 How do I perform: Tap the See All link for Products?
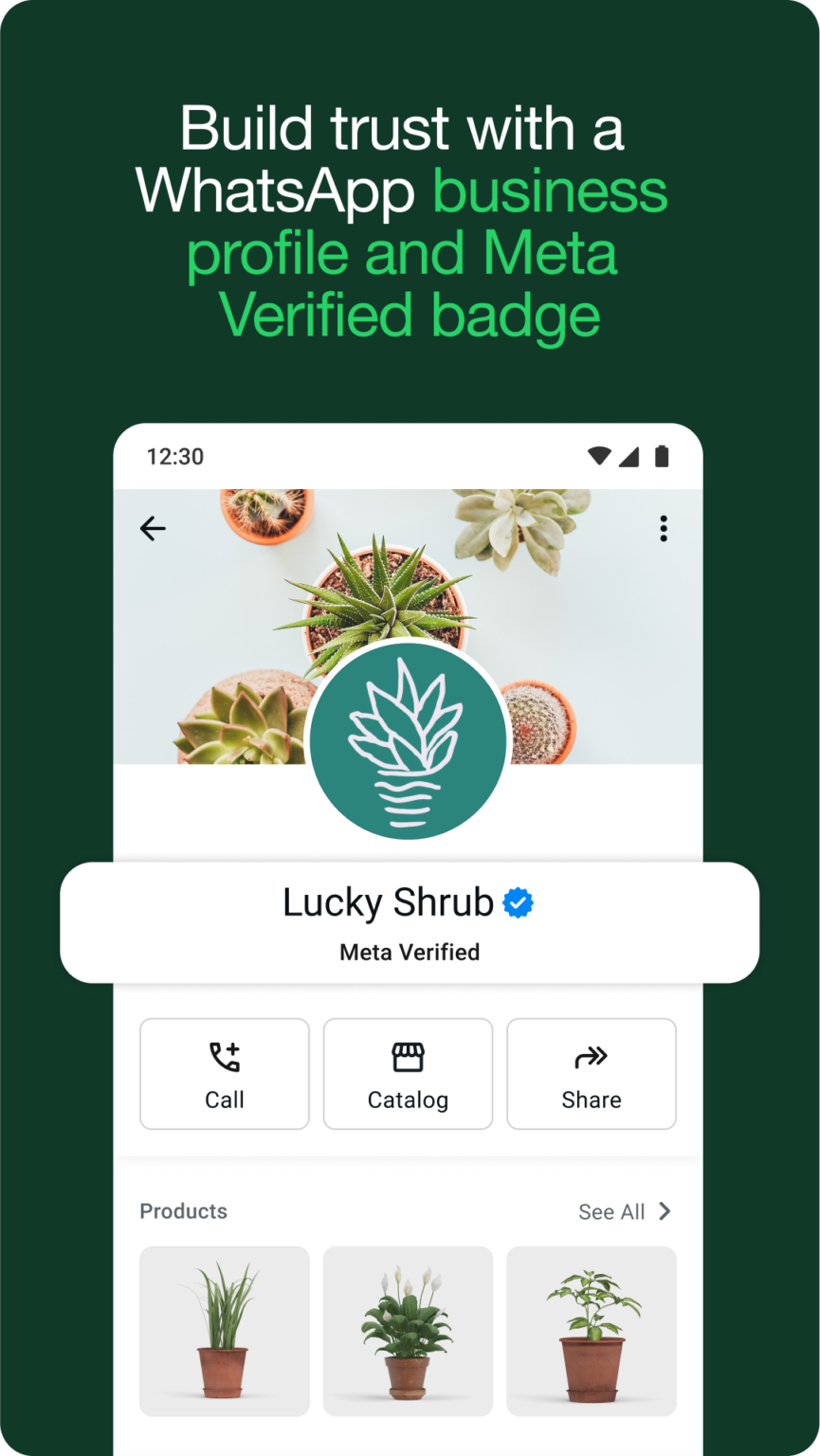pyautogui.click(x=610, y=1211)
